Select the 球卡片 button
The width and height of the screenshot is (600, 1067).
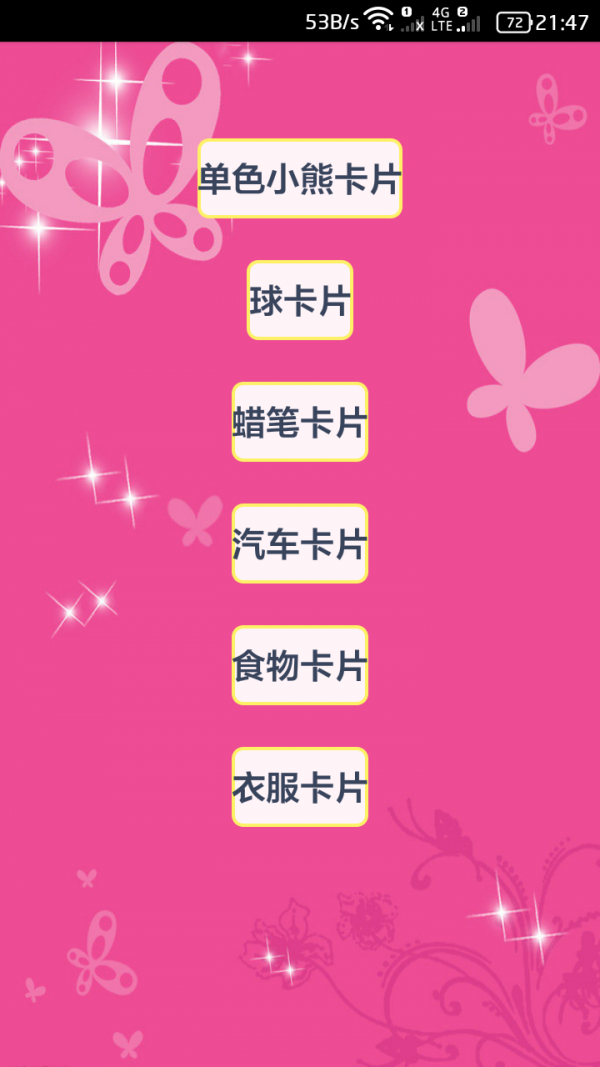pos(300,301)
